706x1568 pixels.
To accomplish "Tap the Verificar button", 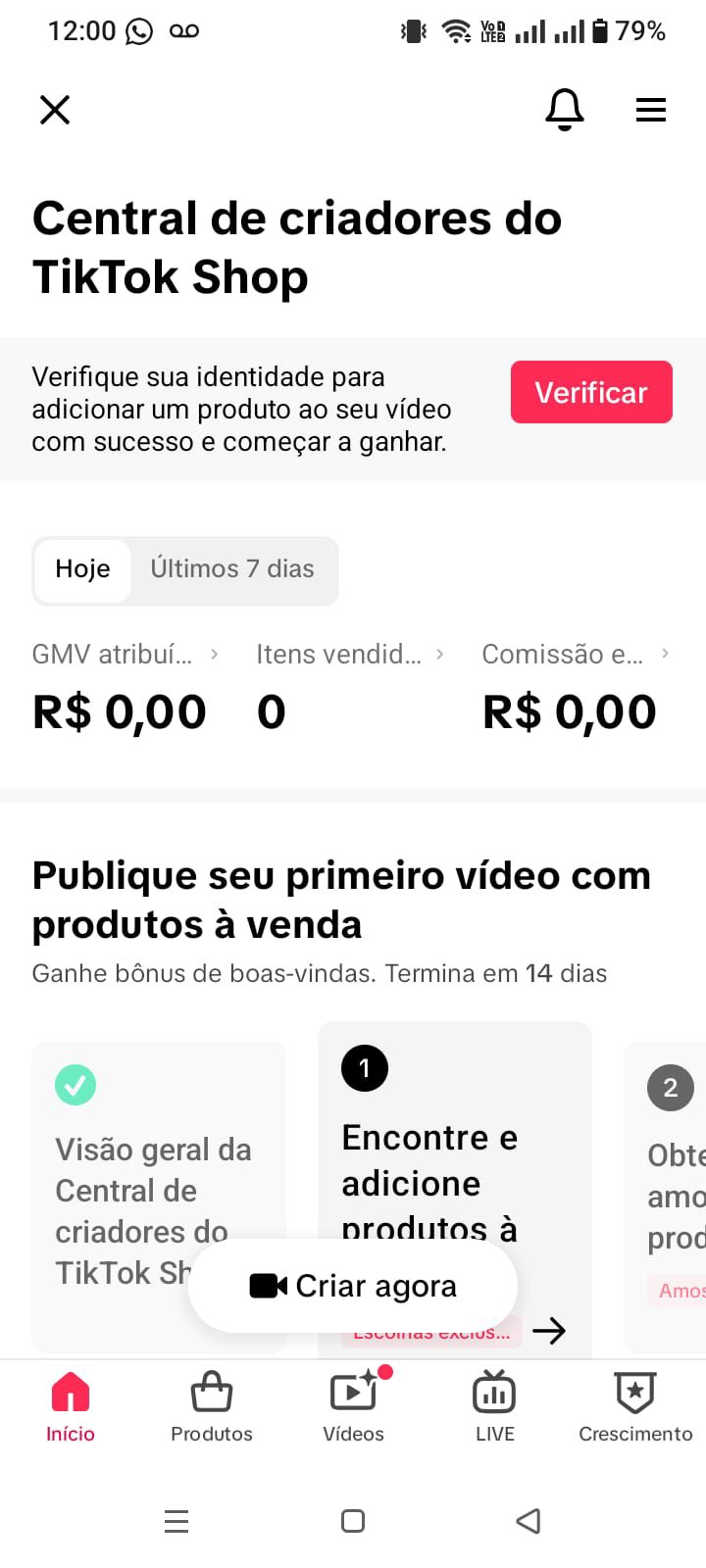I will coord(591,392).
